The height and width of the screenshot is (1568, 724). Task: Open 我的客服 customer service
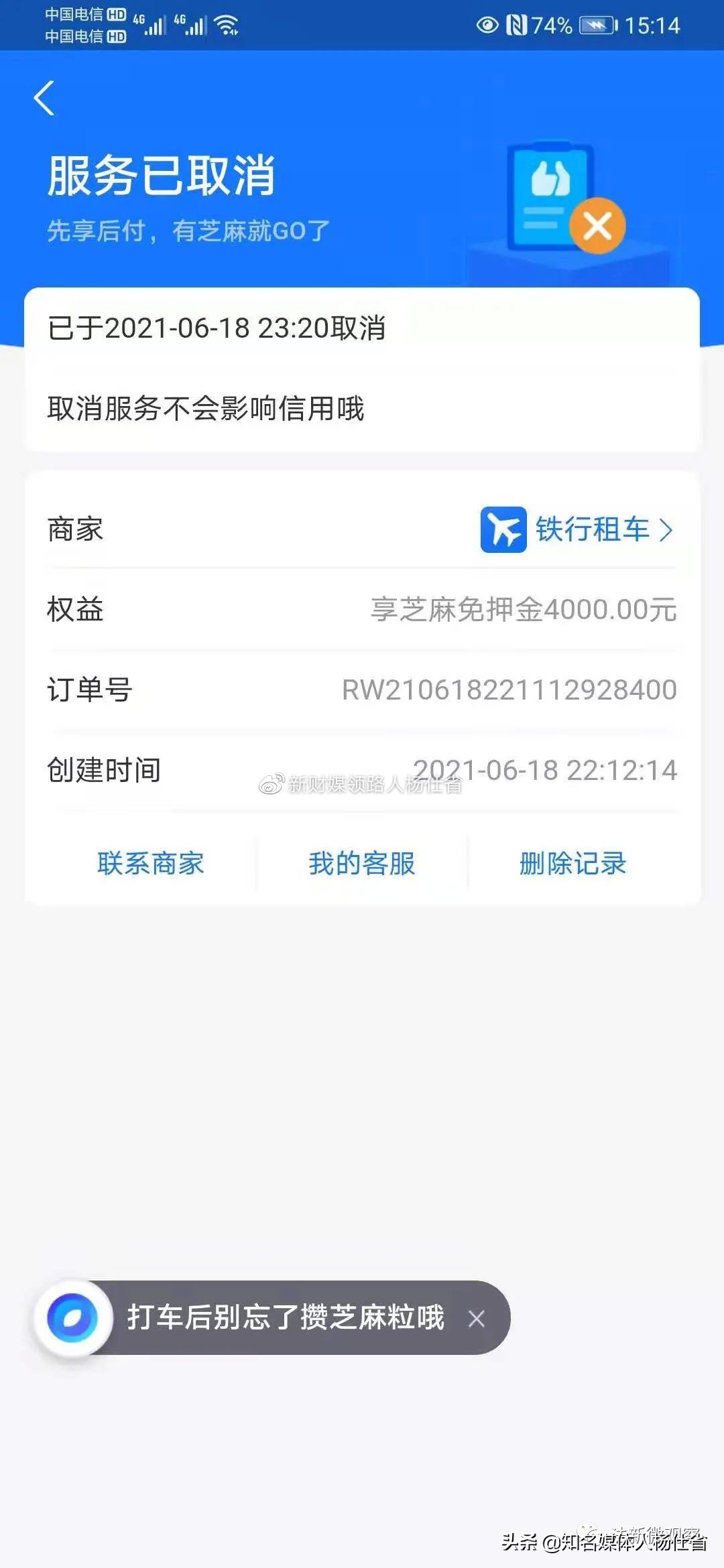click(x=362, y=864)
